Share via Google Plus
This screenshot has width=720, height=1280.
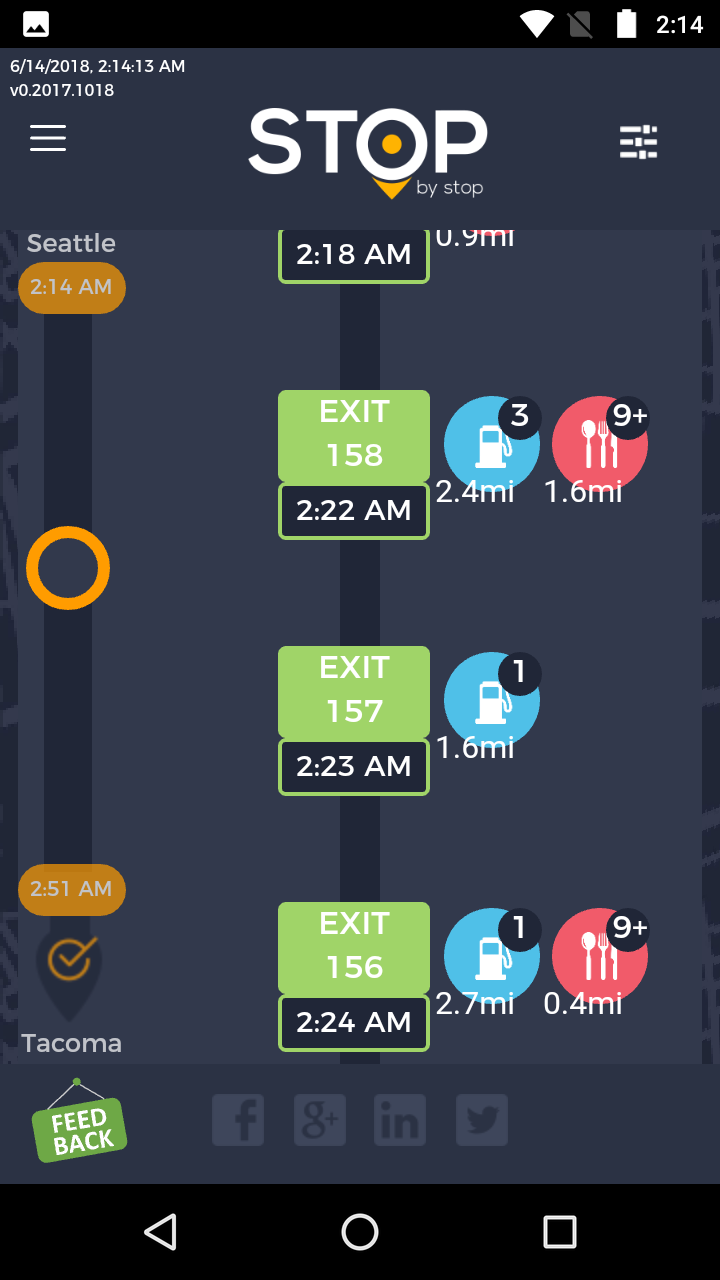coord(320,1120)
